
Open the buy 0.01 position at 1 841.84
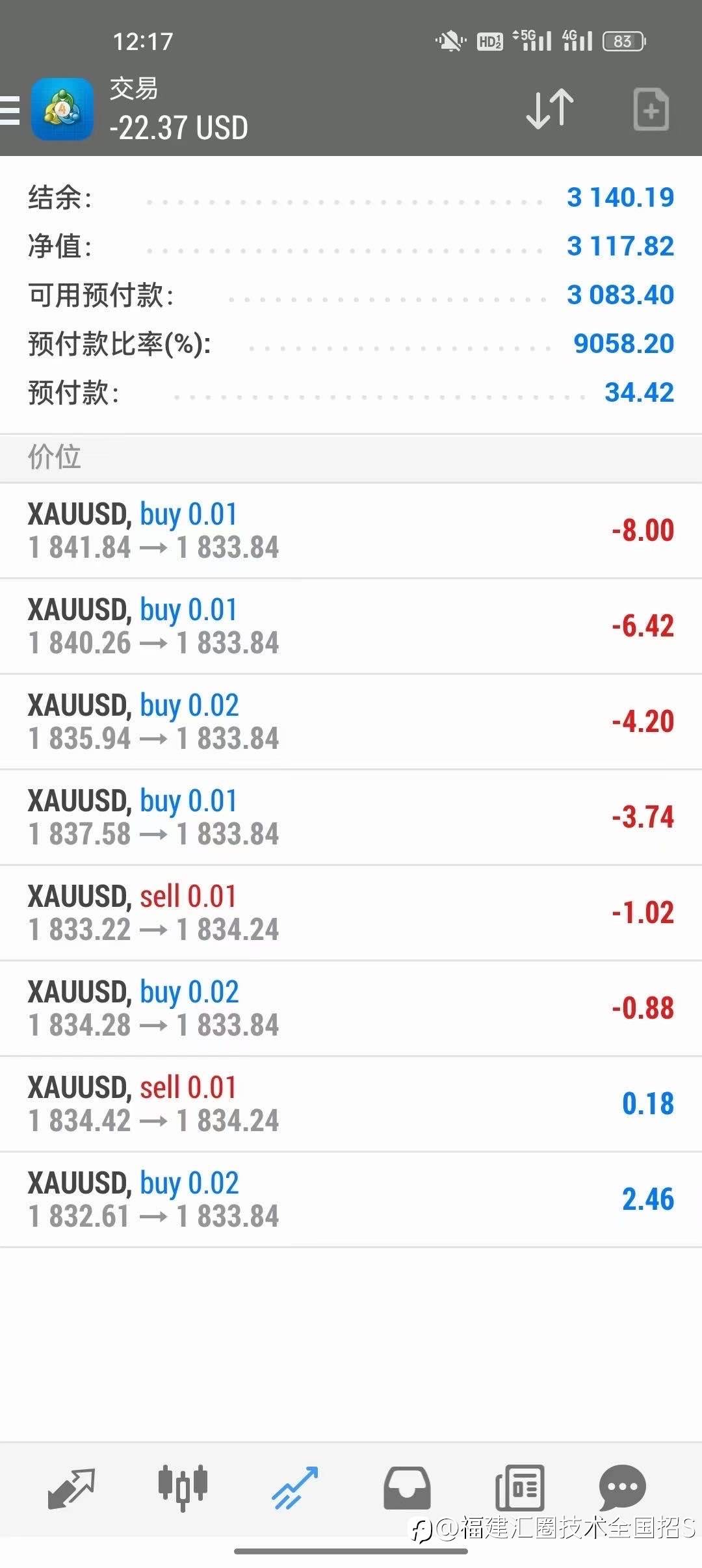pyautogui.click(x=351, y=530)
